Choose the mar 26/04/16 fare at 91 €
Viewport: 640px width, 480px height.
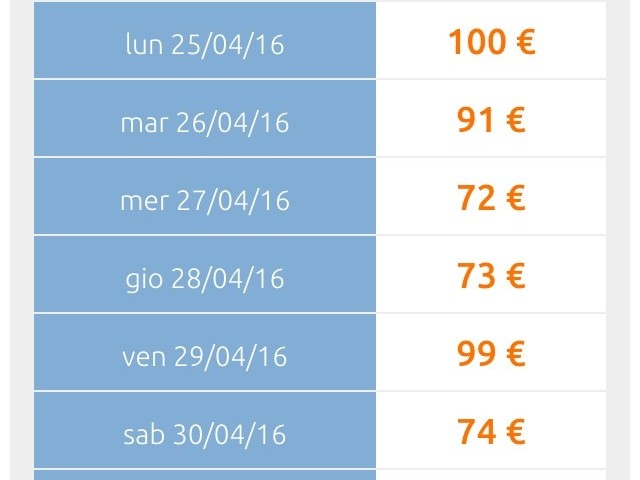click(x=491, y=121)
